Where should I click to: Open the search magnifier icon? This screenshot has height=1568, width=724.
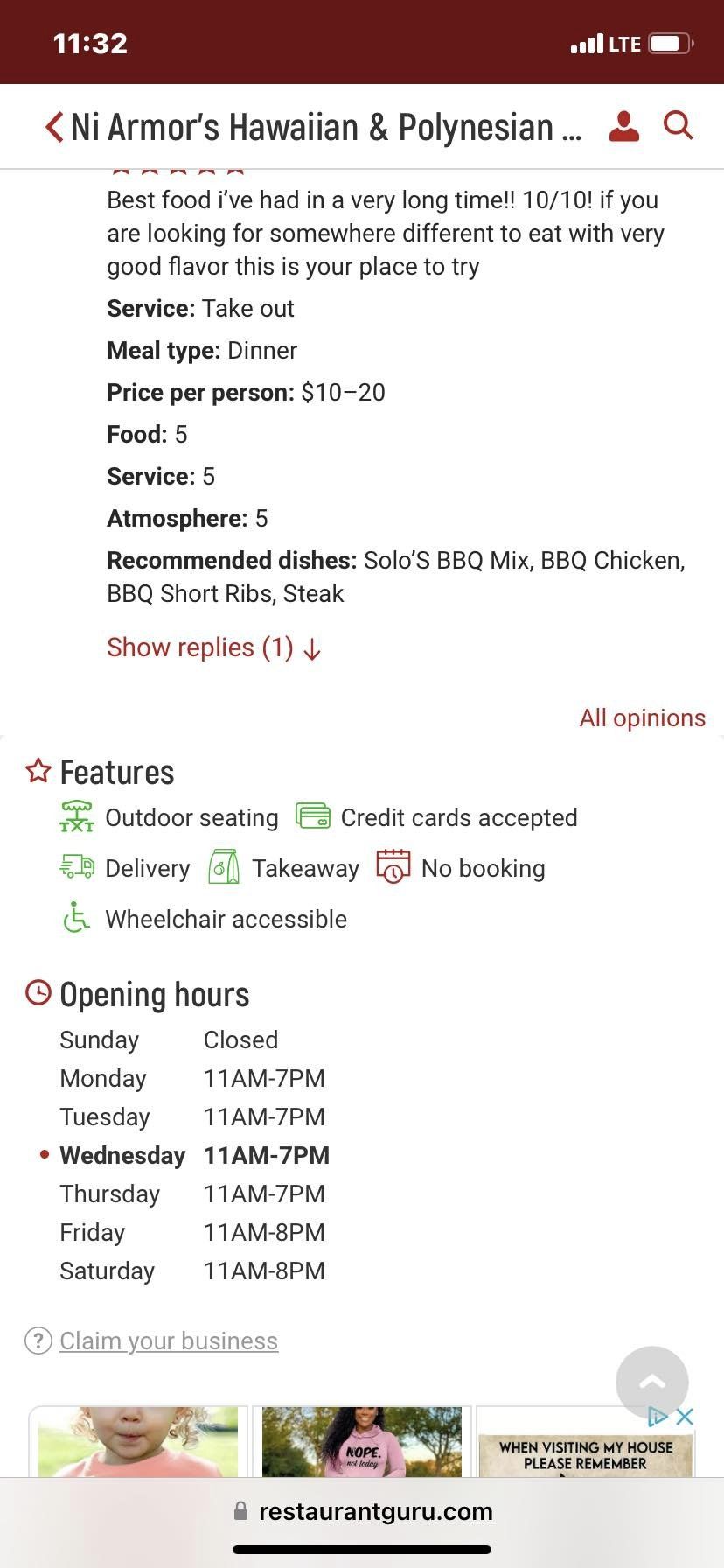[678, 126]
